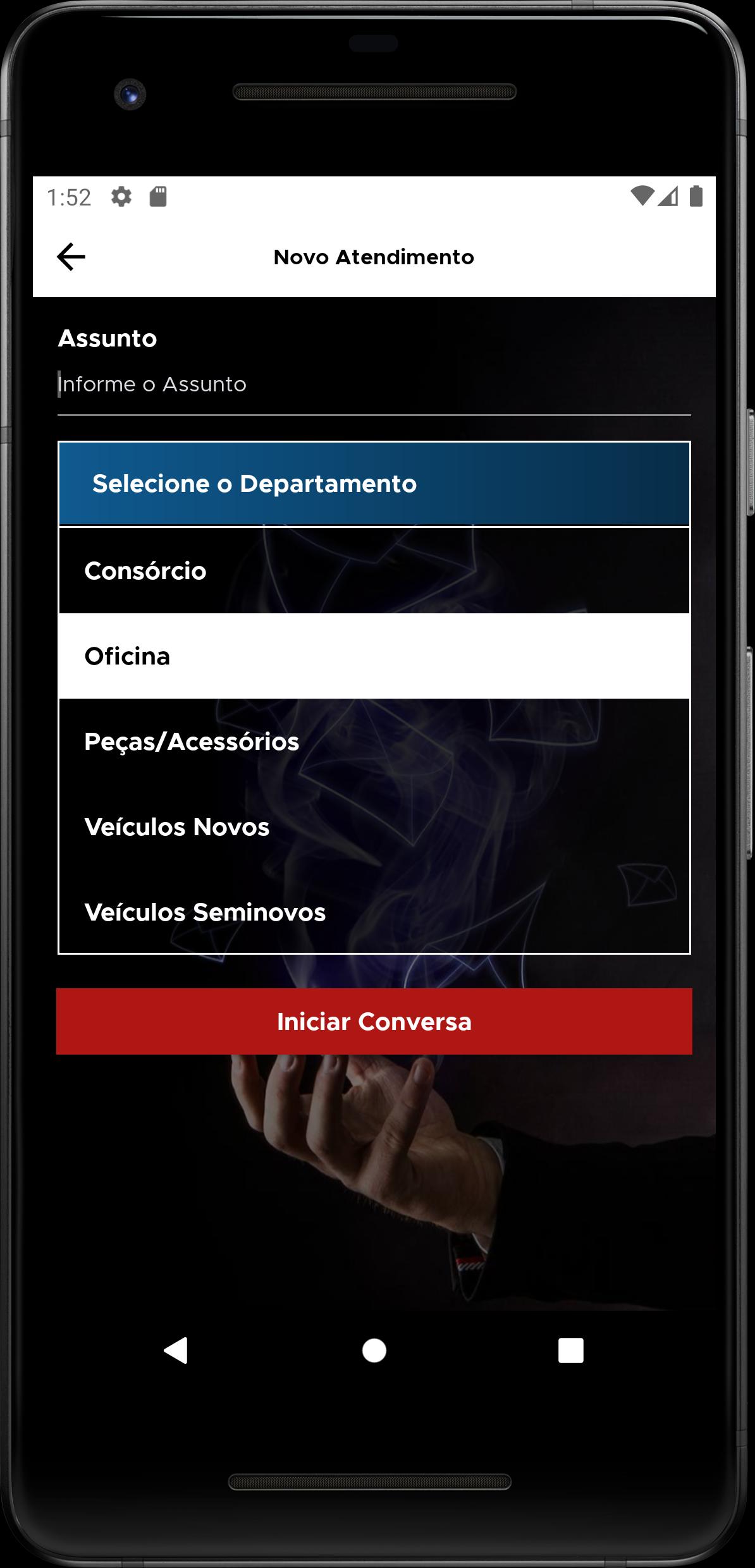
Task: Go back using the top-left arrow
Action: click(x=71, y=257)
